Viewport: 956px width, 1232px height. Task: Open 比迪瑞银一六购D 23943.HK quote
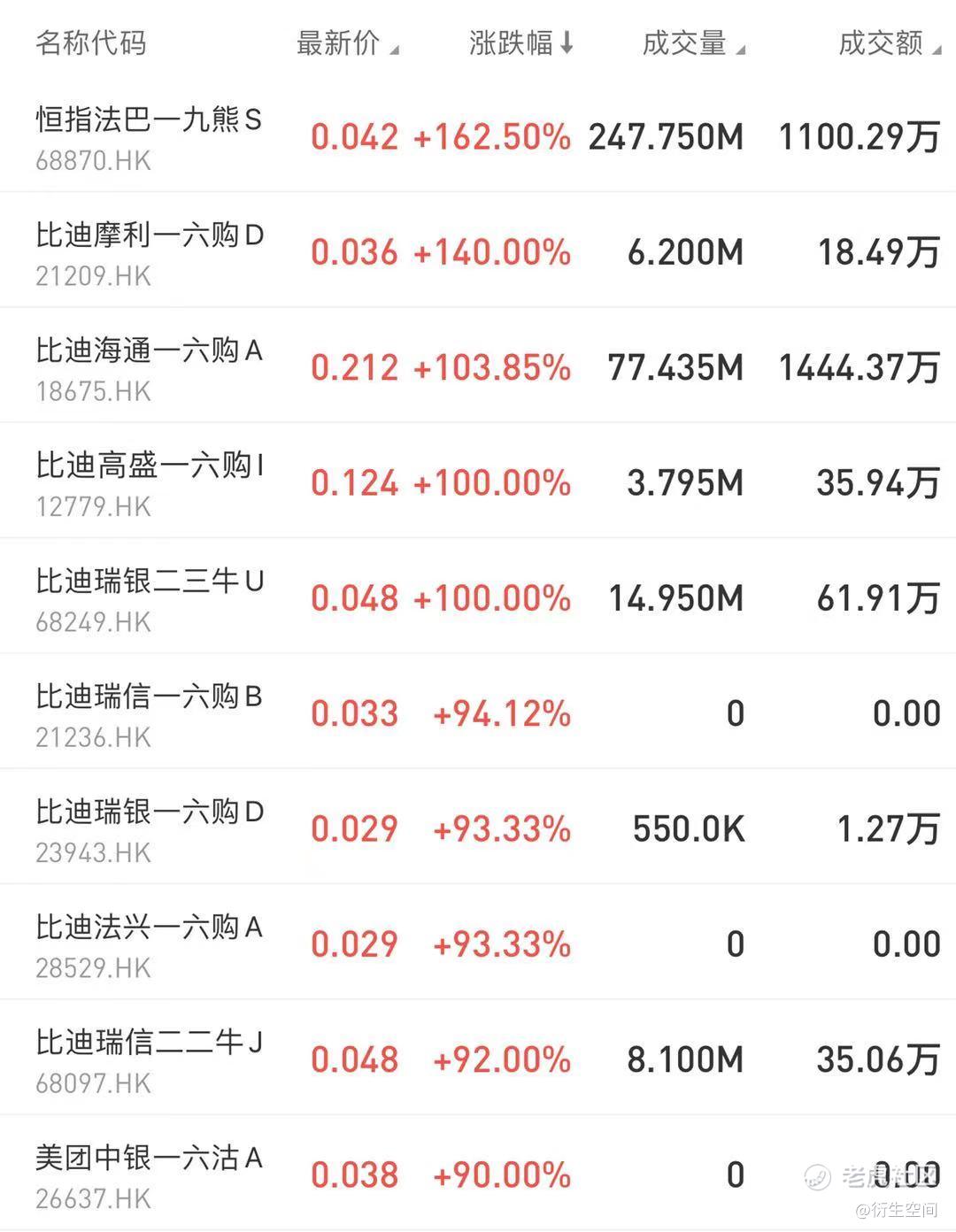(150, 829)
